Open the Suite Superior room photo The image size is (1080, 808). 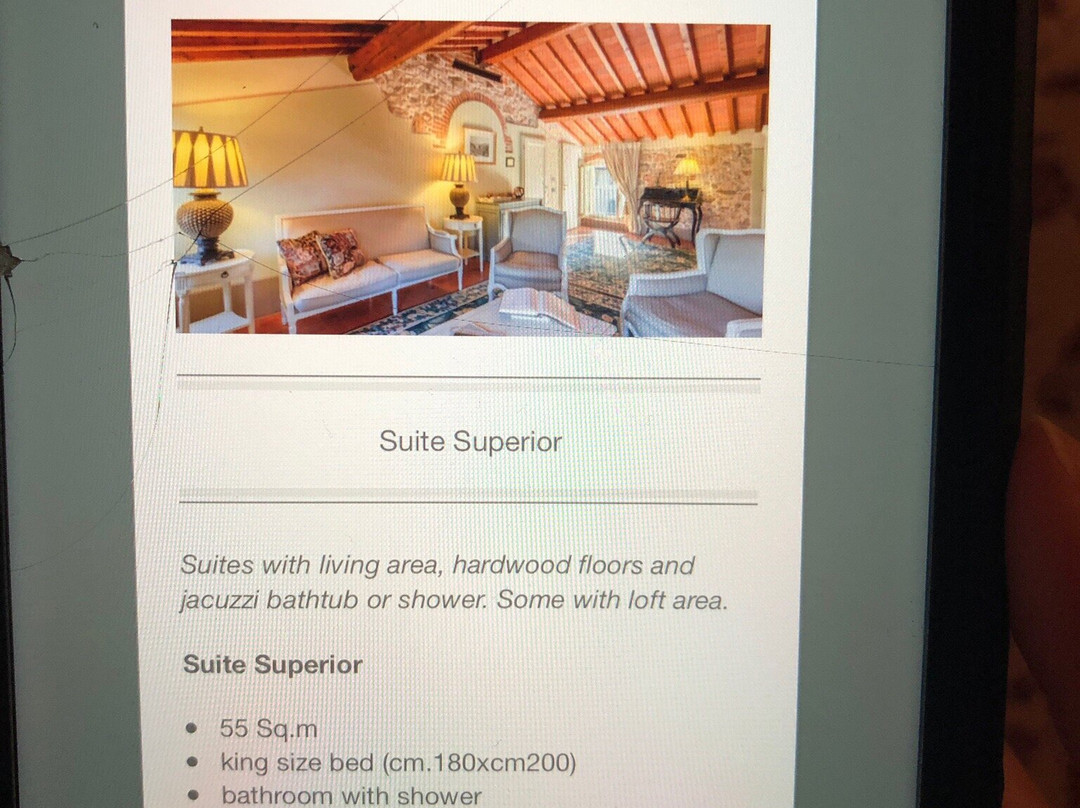[470, 178]
